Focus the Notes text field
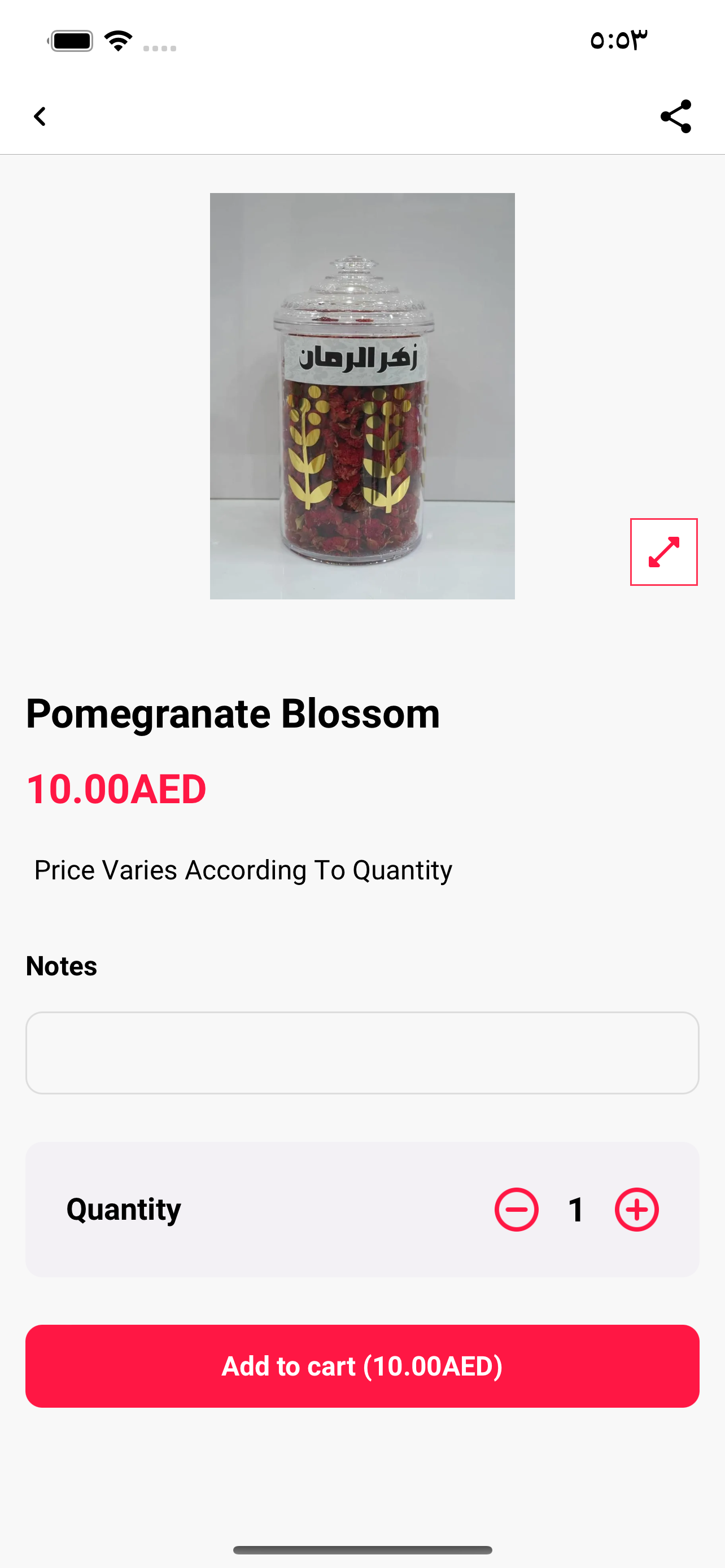 pyautogui.click(x=362, y=1053)
